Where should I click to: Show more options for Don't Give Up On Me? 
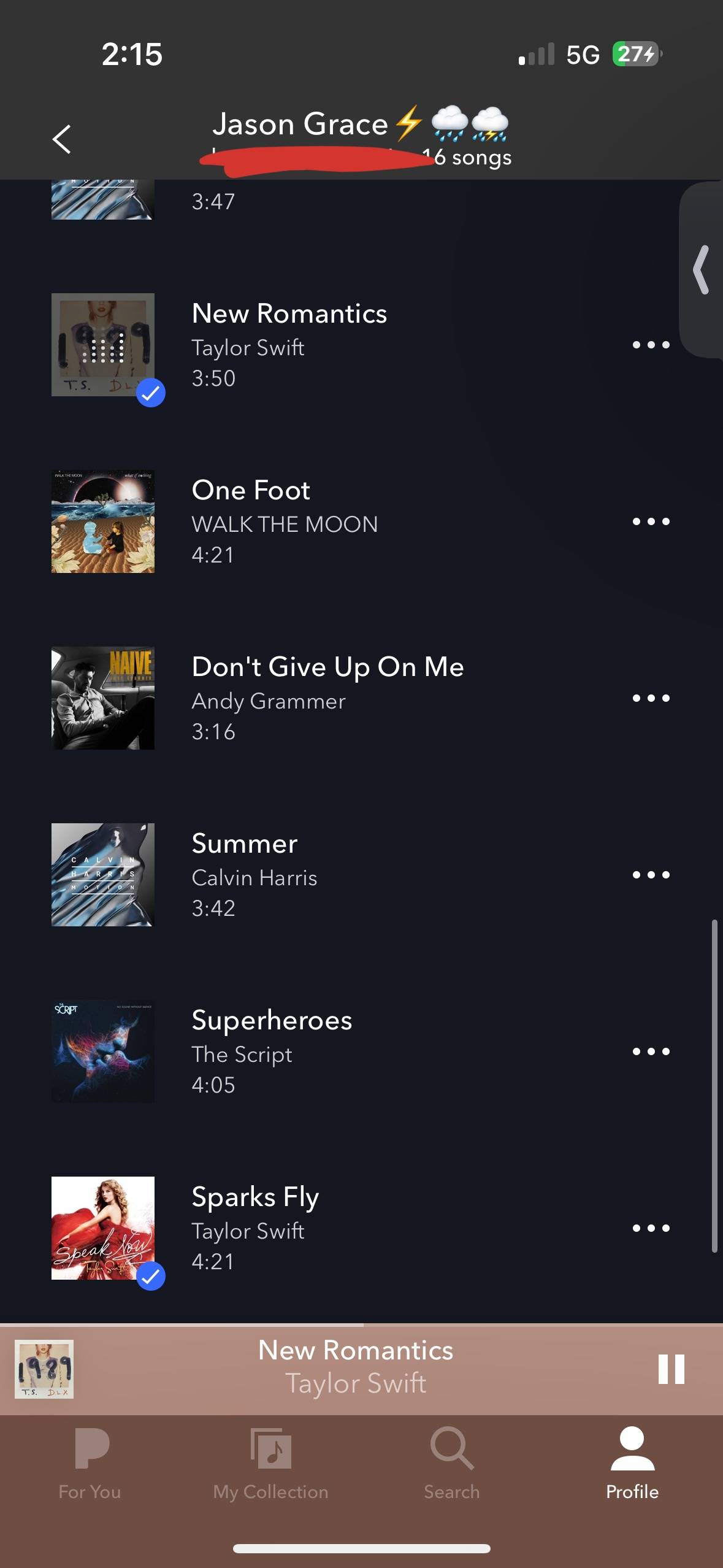click(x=651, y=698)
